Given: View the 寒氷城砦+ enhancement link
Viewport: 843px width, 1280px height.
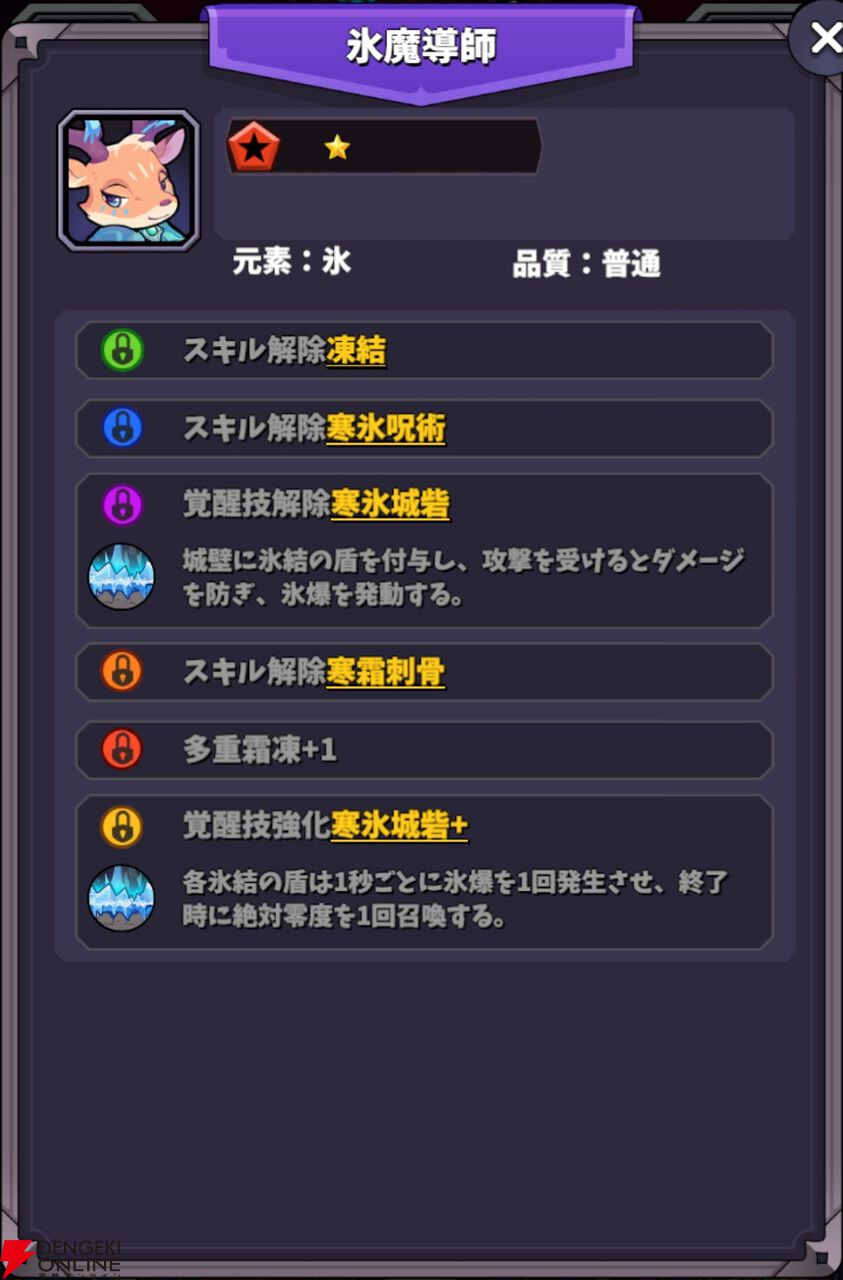Looking at the screenshot, I should coord(399,827).
